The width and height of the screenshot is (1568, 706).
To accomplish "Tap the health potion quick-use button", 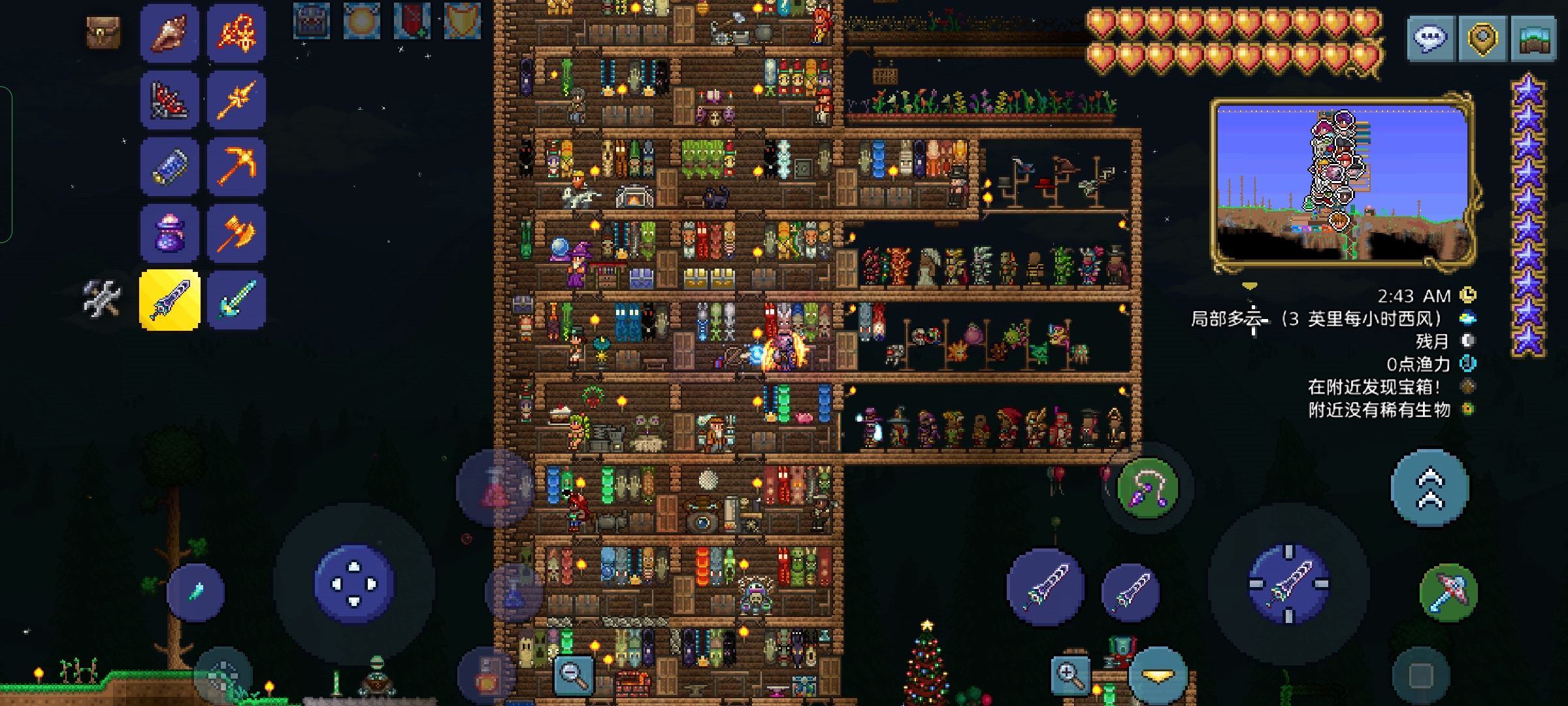I will 495,489.
